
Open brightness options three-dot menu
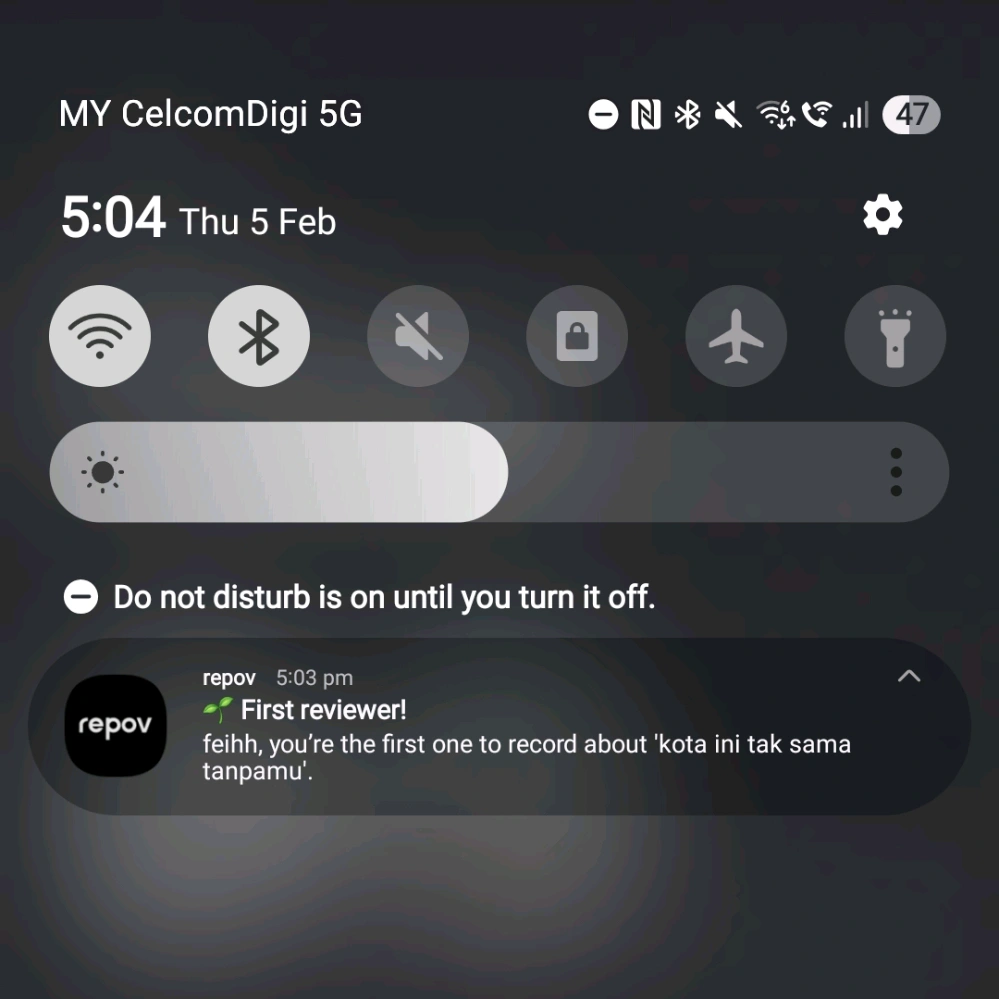pyautogui.click(x=896, y=472)
